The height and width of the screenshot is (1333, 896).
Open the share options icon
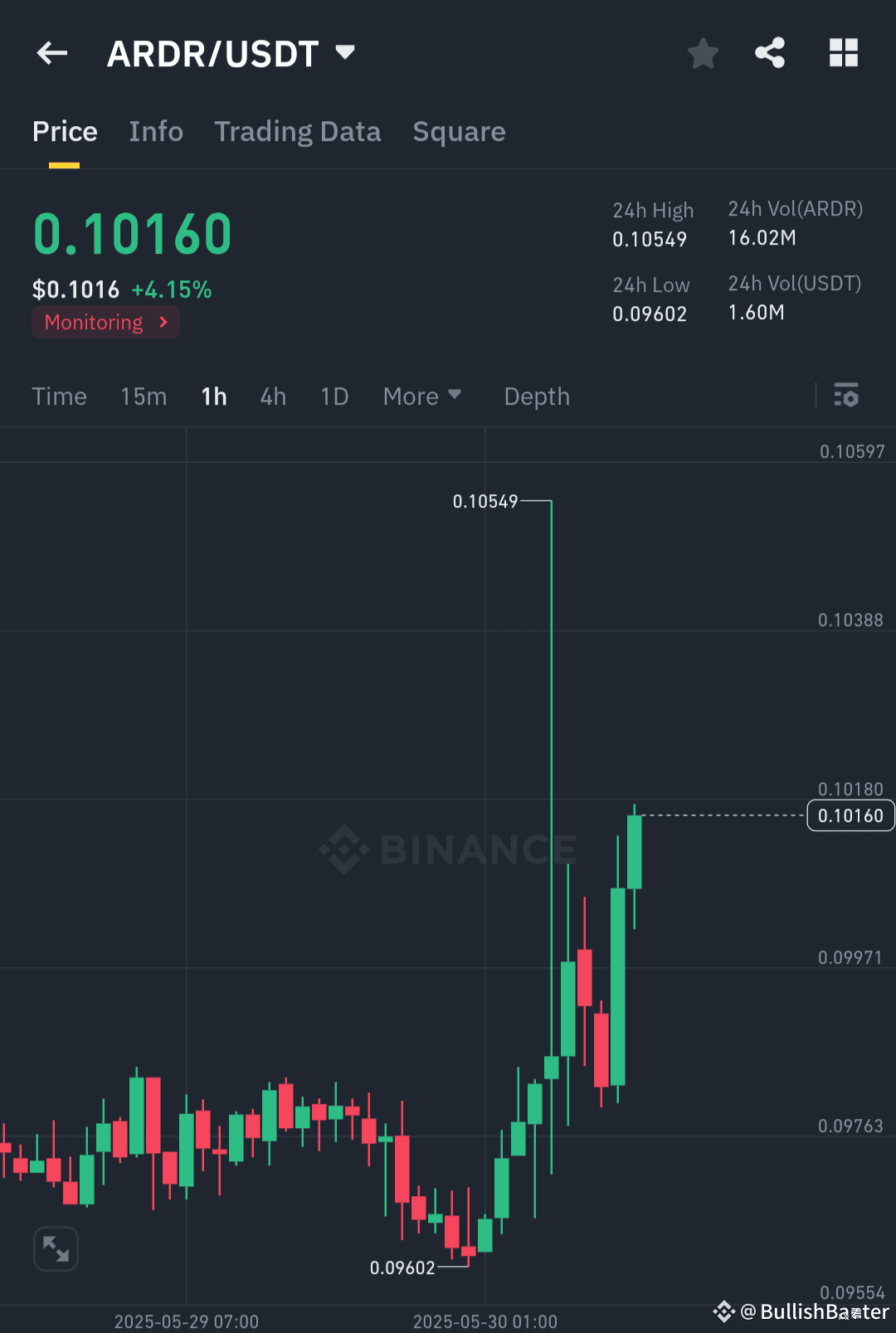point(770,52)
